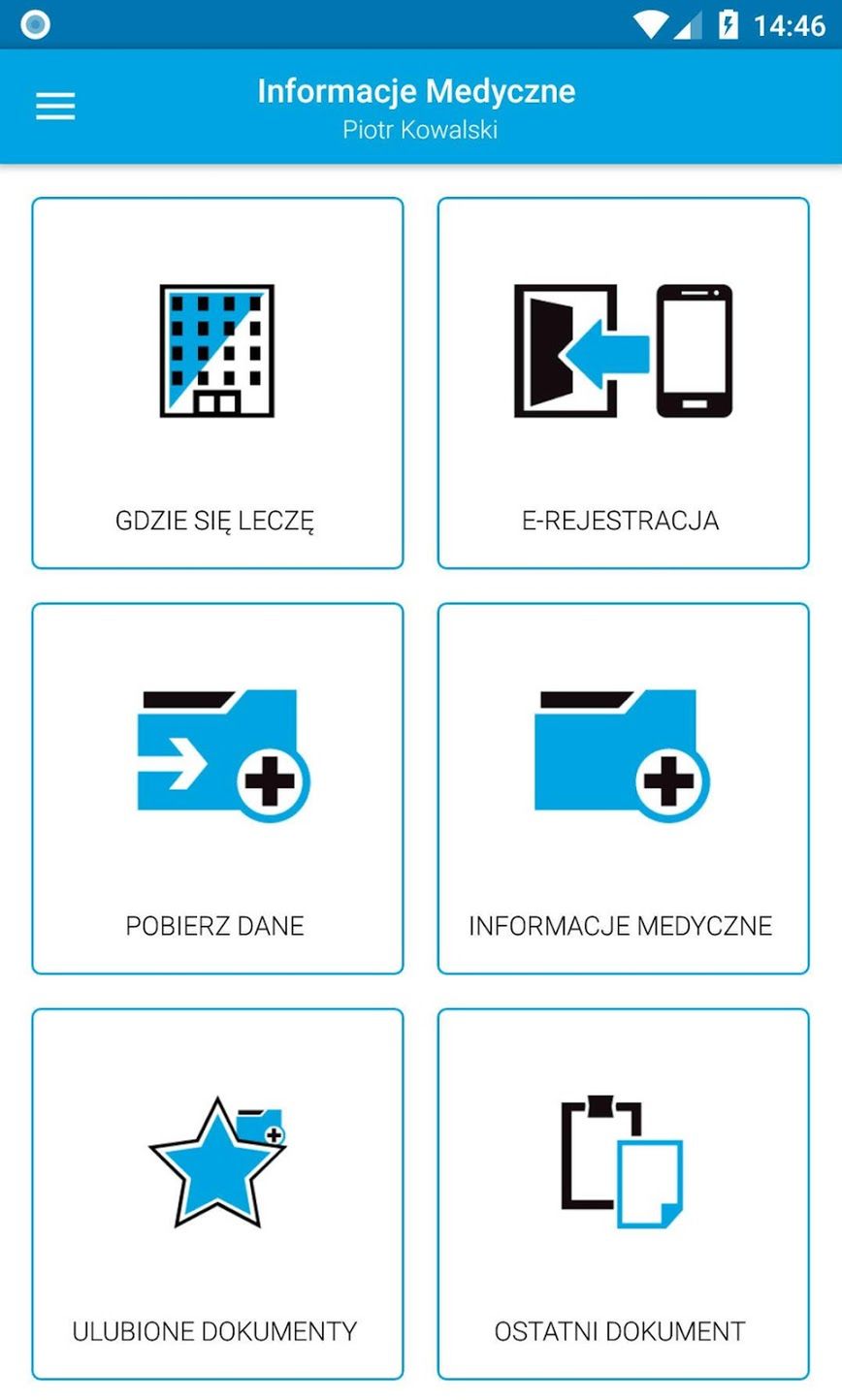
Task: Open the hamburger drawer menu
Action: (x=55, y=107)
